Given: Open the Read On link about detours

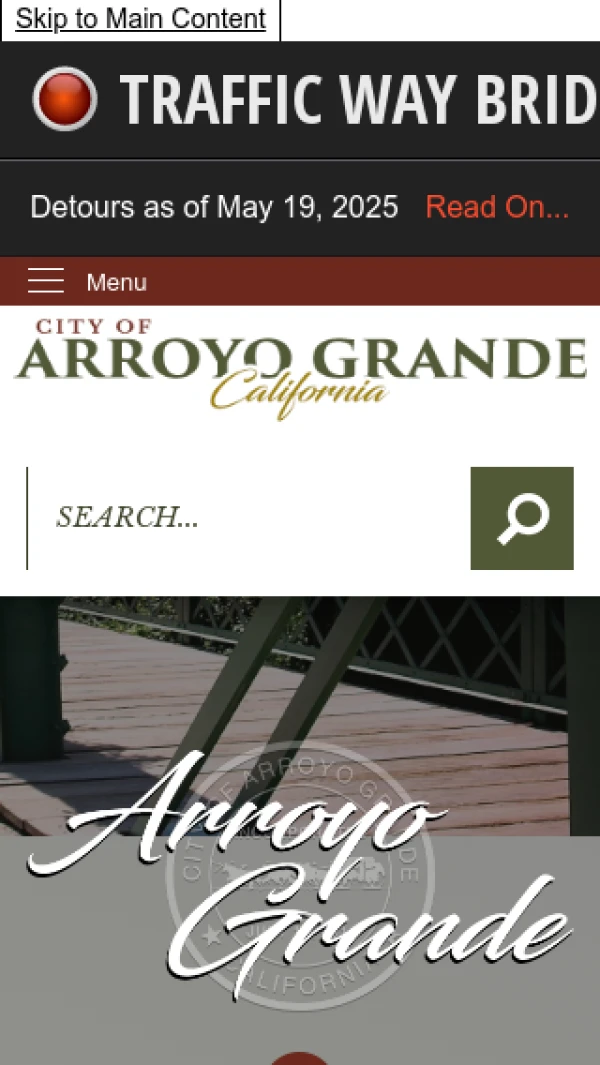Looking at the screenshot, I should 497,207.
